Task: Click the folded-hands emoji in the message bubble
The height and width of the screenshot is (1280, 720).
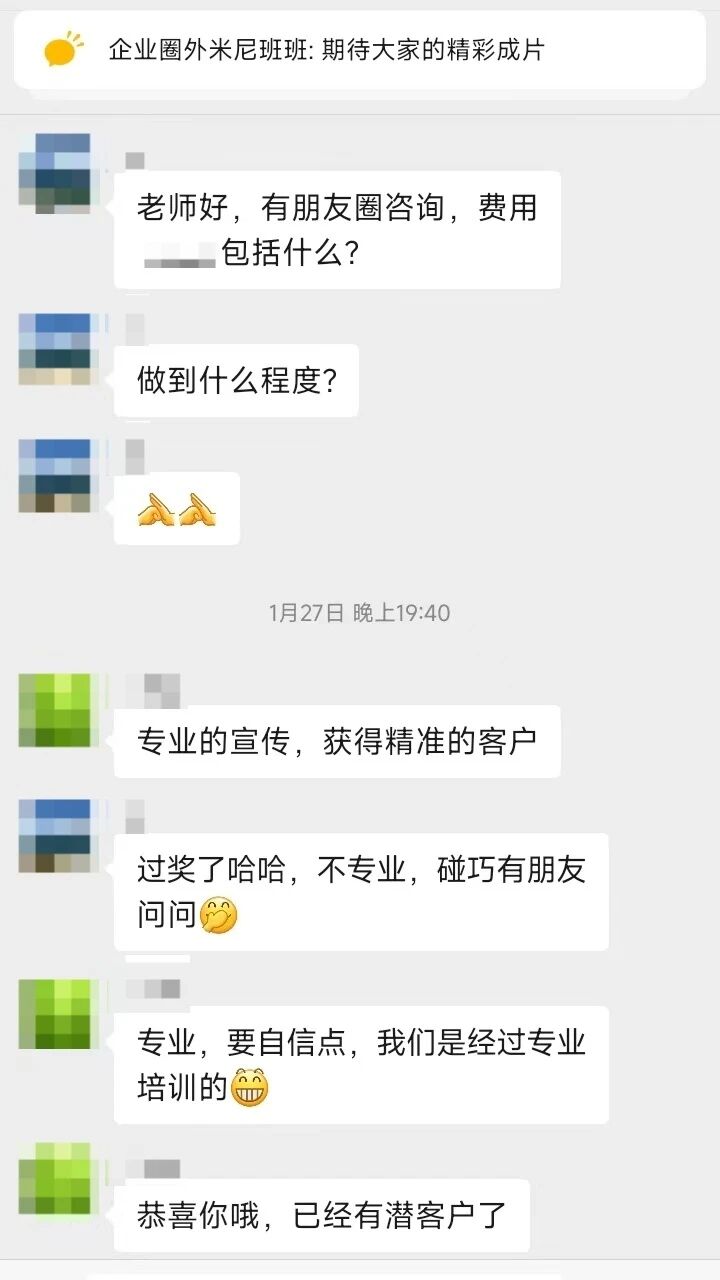Action: click(x=175, y=507)
